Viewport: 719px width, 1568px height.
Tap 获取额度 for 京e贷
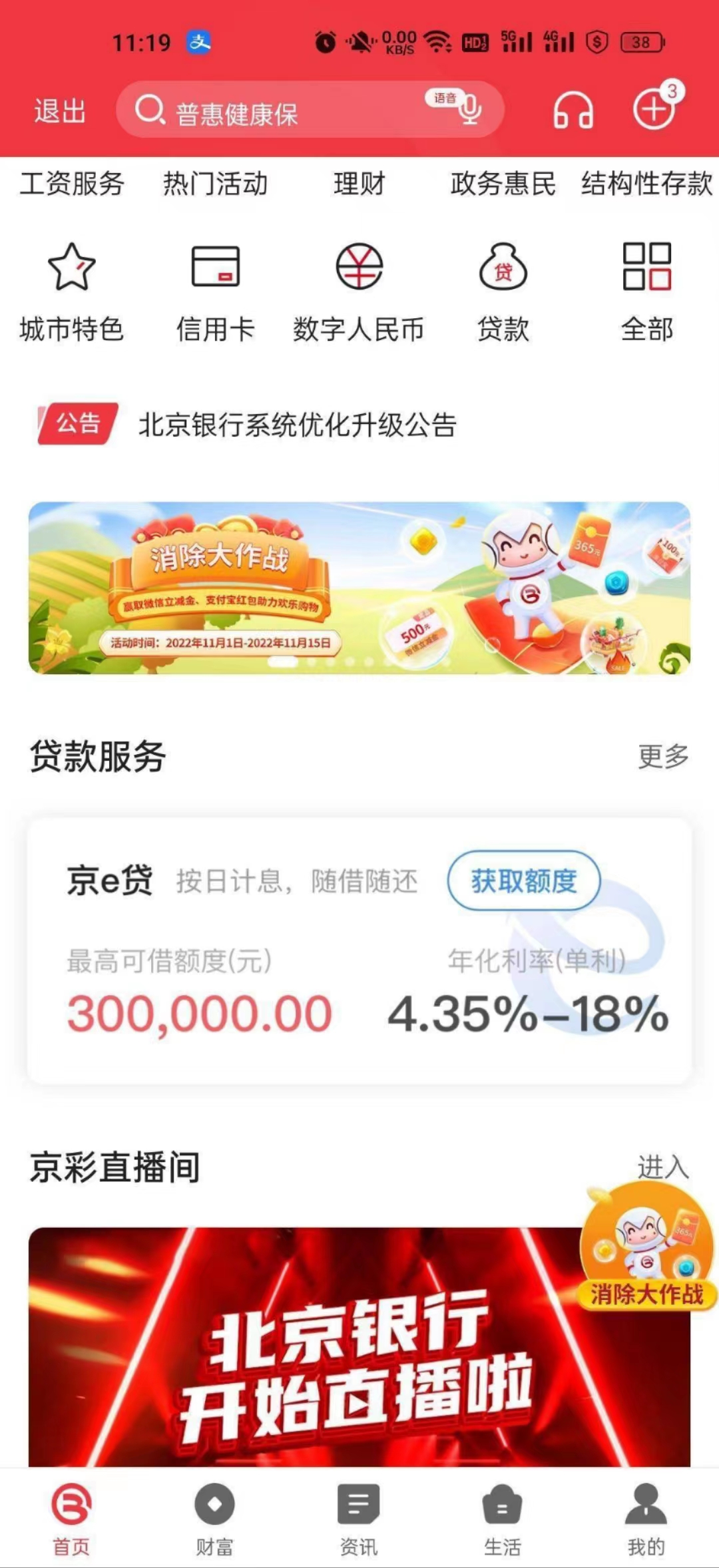coord(524,881)
